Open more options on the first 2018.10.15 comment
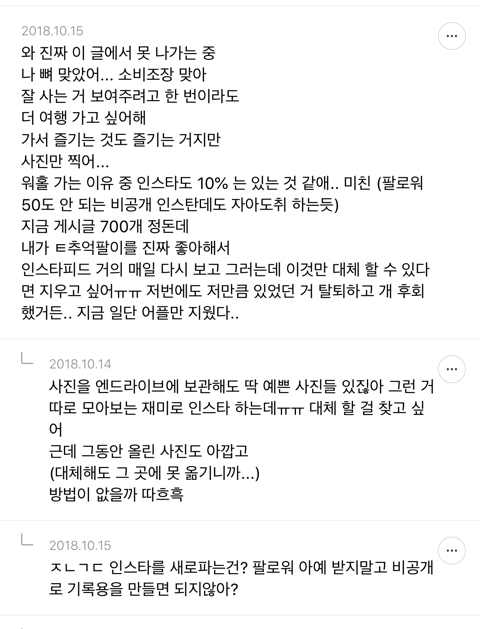 (452, 36)
